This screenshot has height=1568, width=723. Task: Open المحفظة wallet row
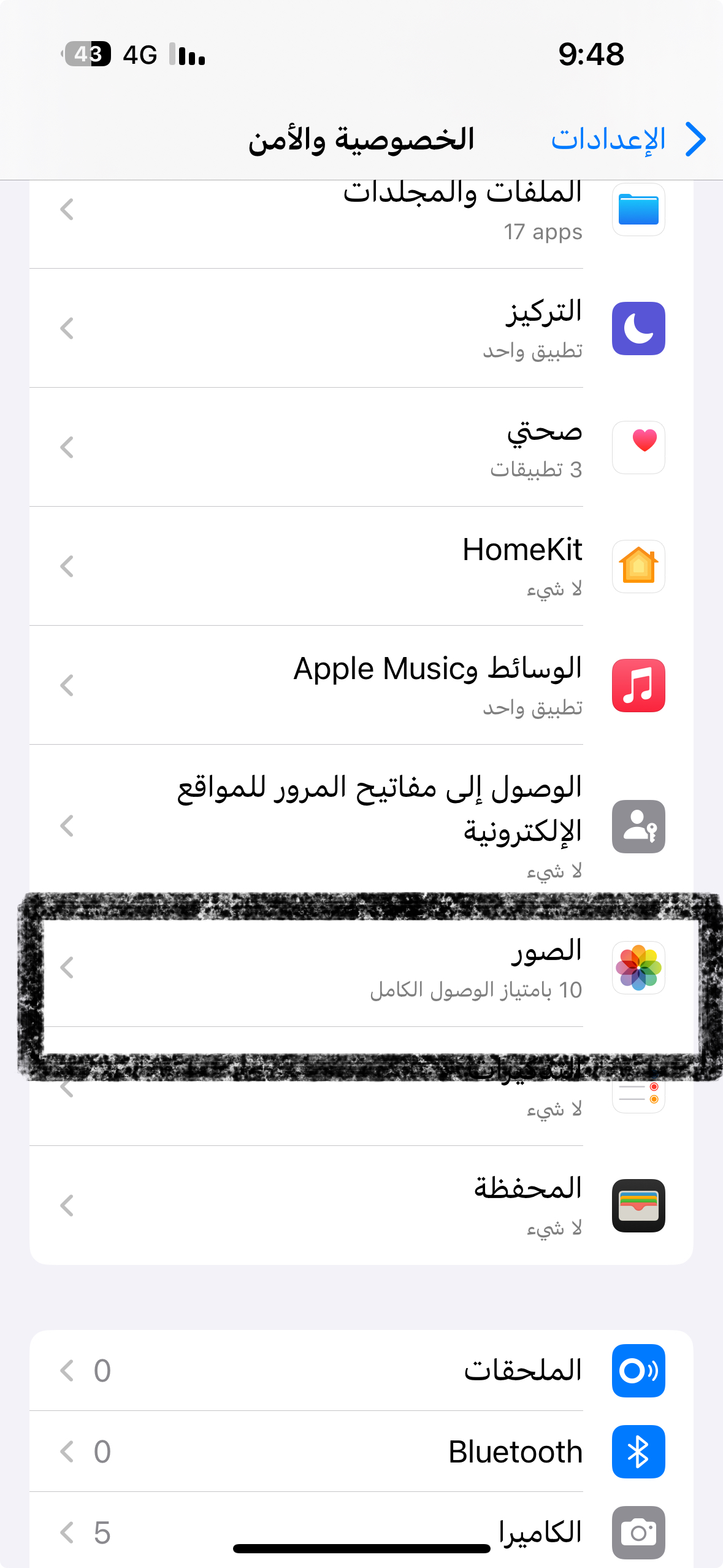(x=362, y=1205)
